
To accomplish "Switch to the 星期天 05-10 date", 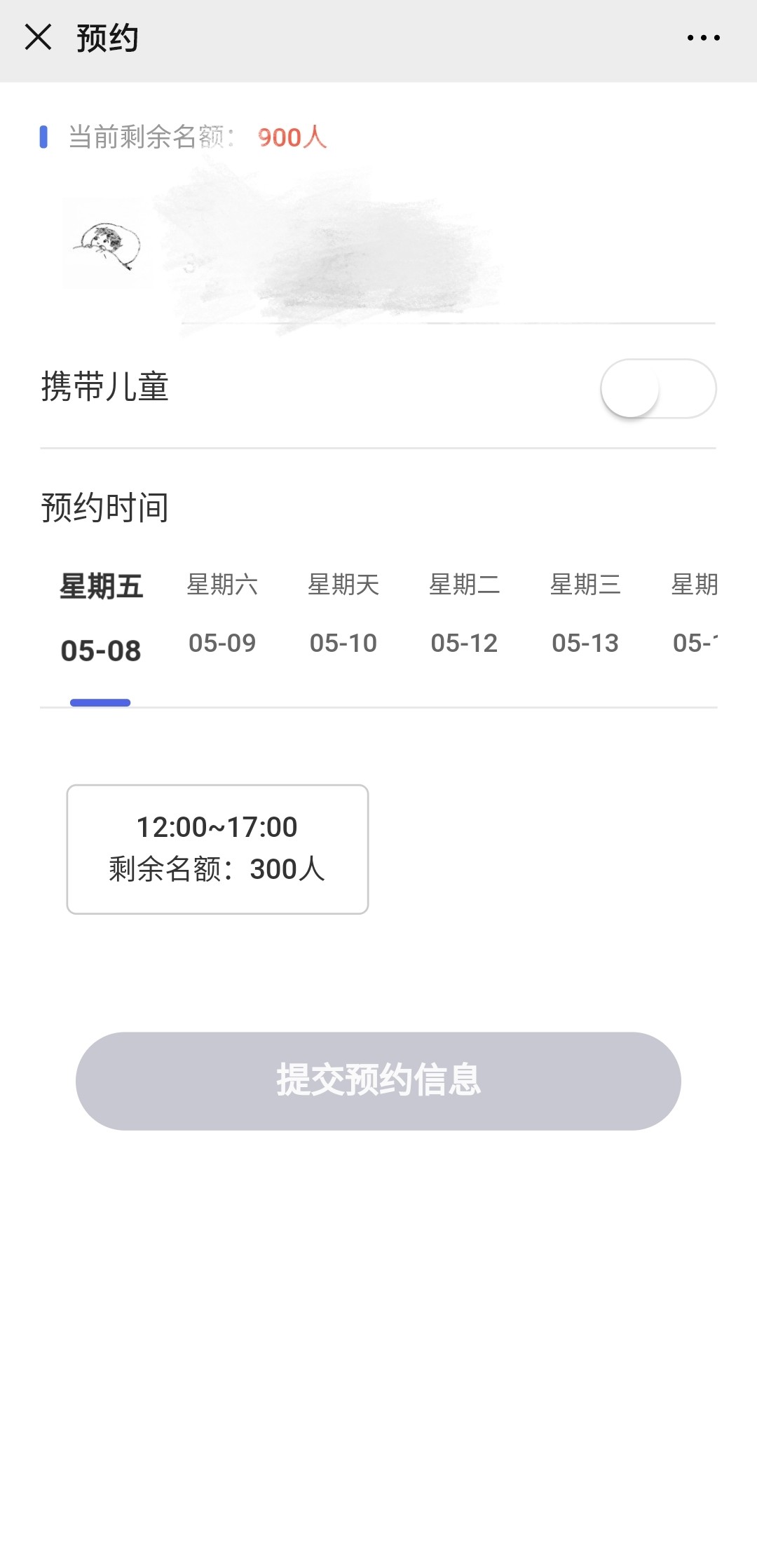I will point(343,613).
